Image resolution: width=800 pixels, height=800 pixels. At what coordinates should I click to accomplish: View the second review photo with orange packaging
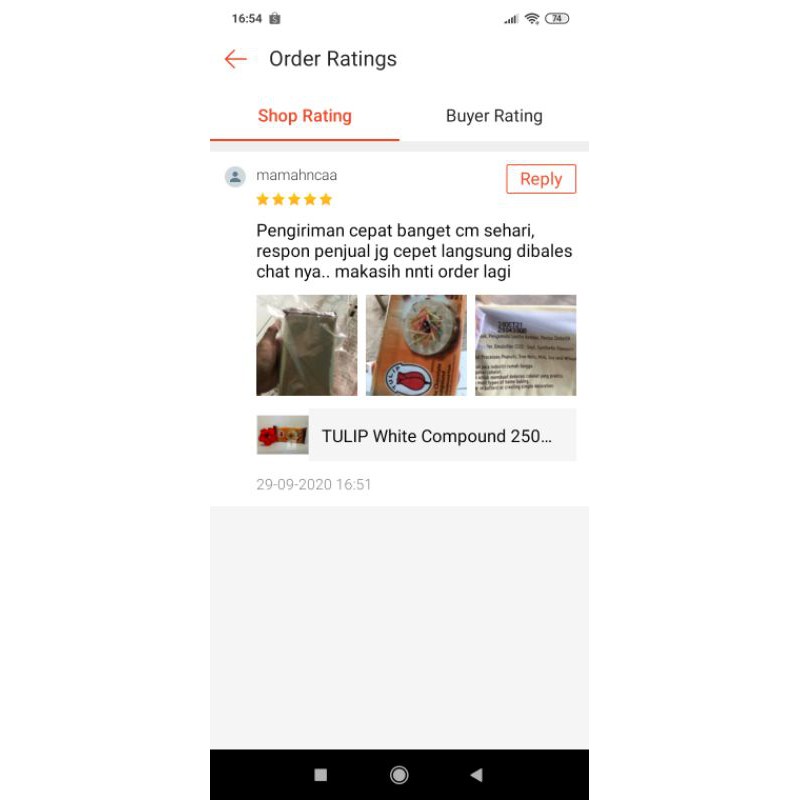click(x=416, y=345)
